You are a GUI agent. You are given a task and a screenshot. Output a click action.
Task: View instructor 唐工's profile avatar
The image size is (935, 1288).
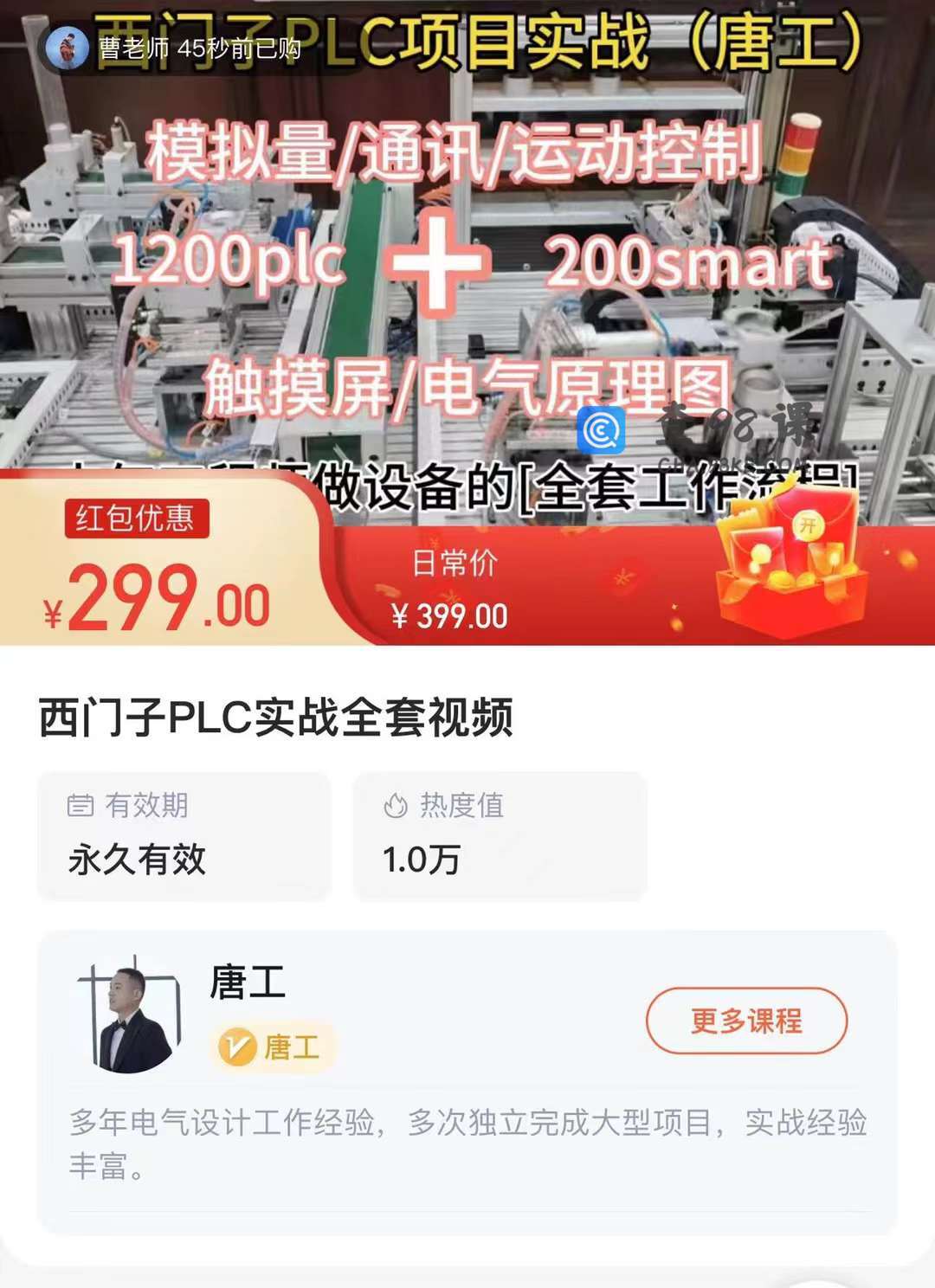pos(132,1016)
